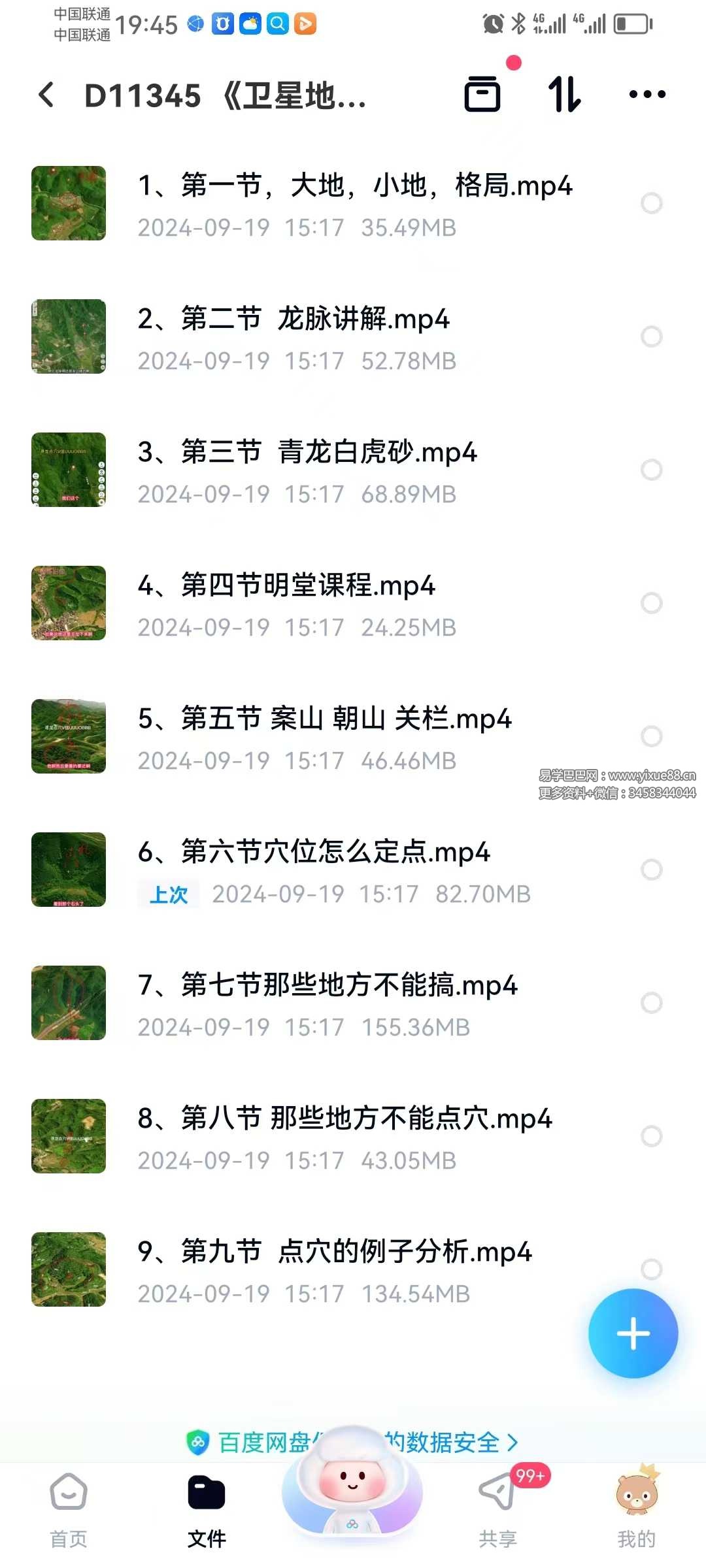Tap the back arrow to exit the folder
Viewport: 706px width, 1568px height.
[x=44, y=95]
